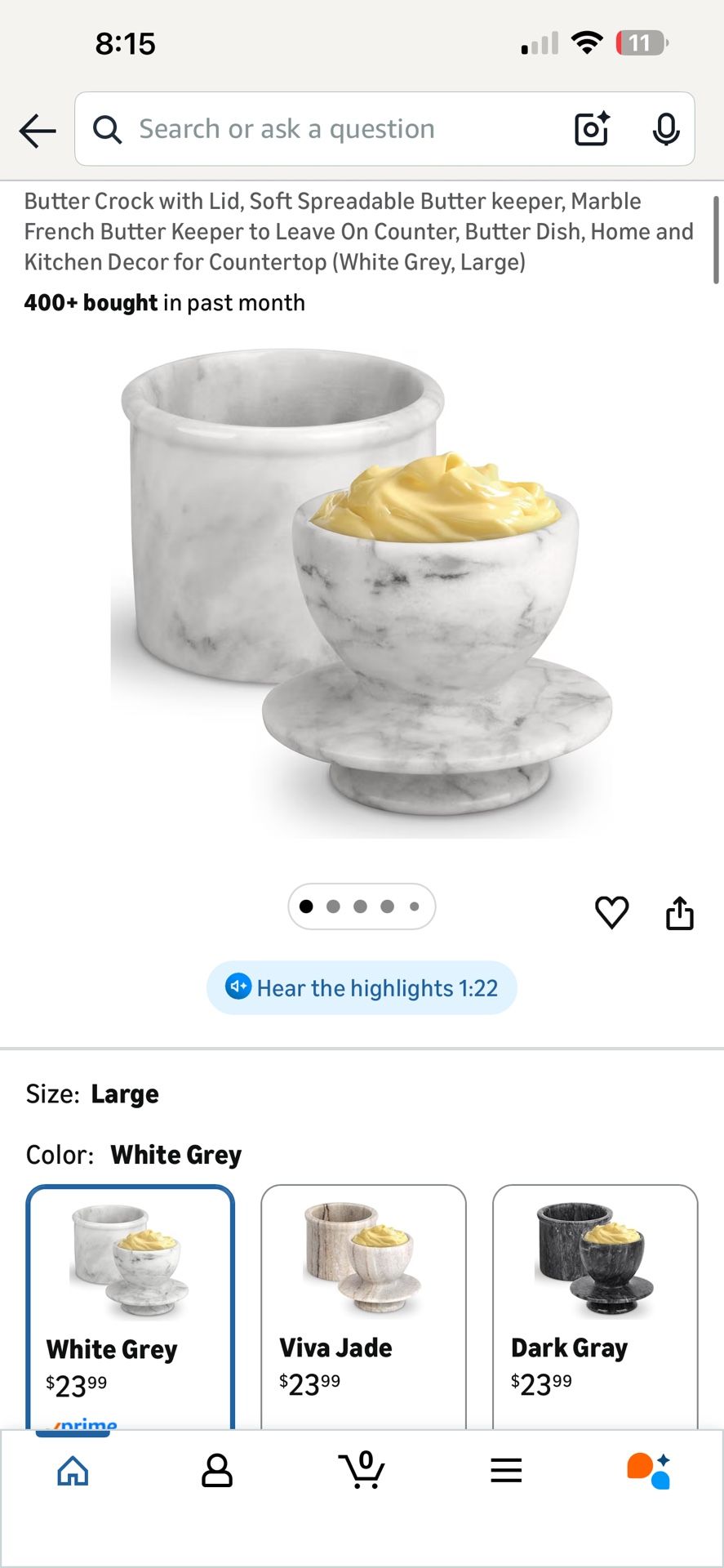Switch to the Home tab
724x1568 pixels.
tap(73, 1471)
